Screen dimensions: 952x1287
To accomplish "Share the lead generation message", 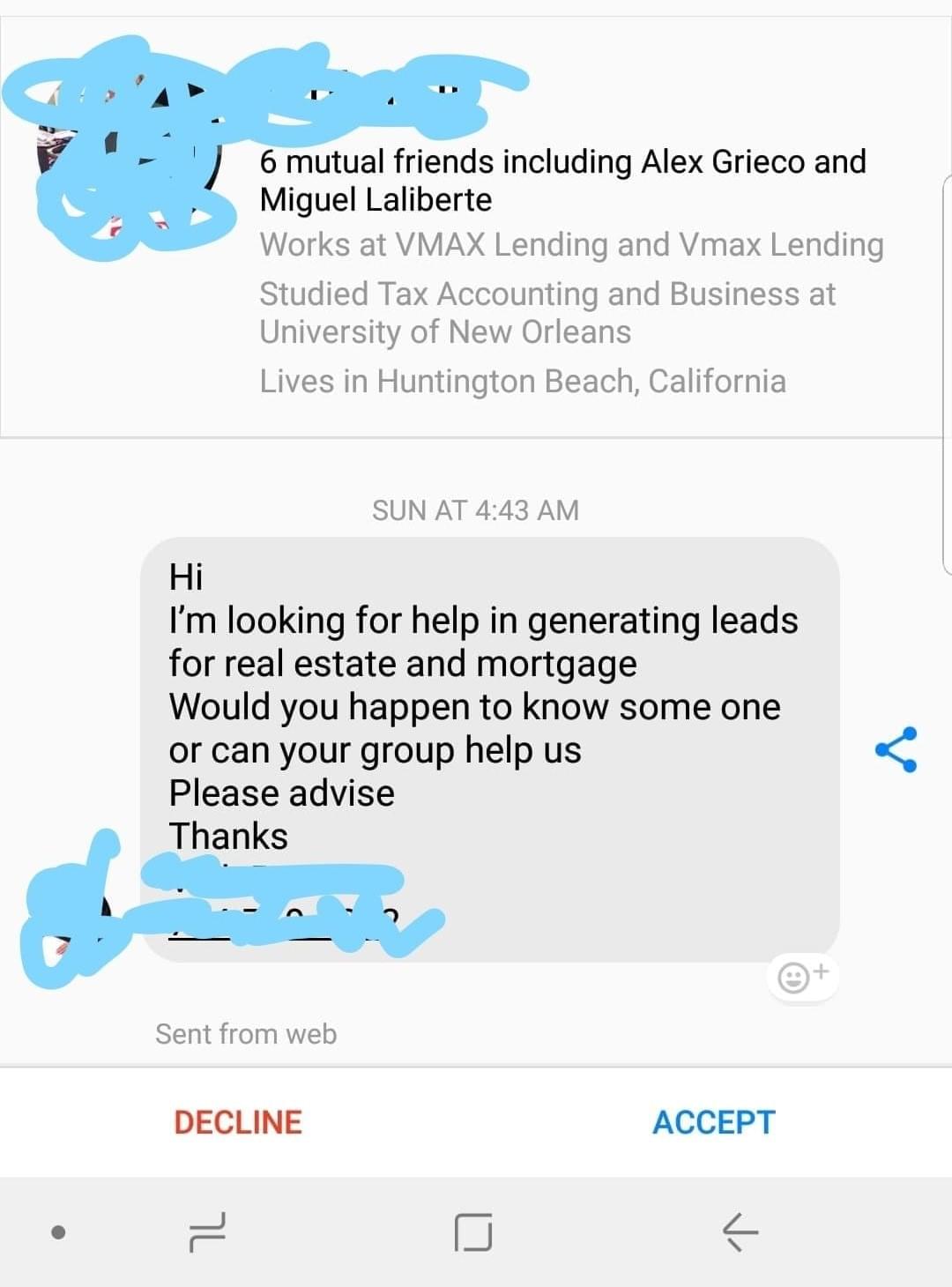I will [x=896, y=750].
